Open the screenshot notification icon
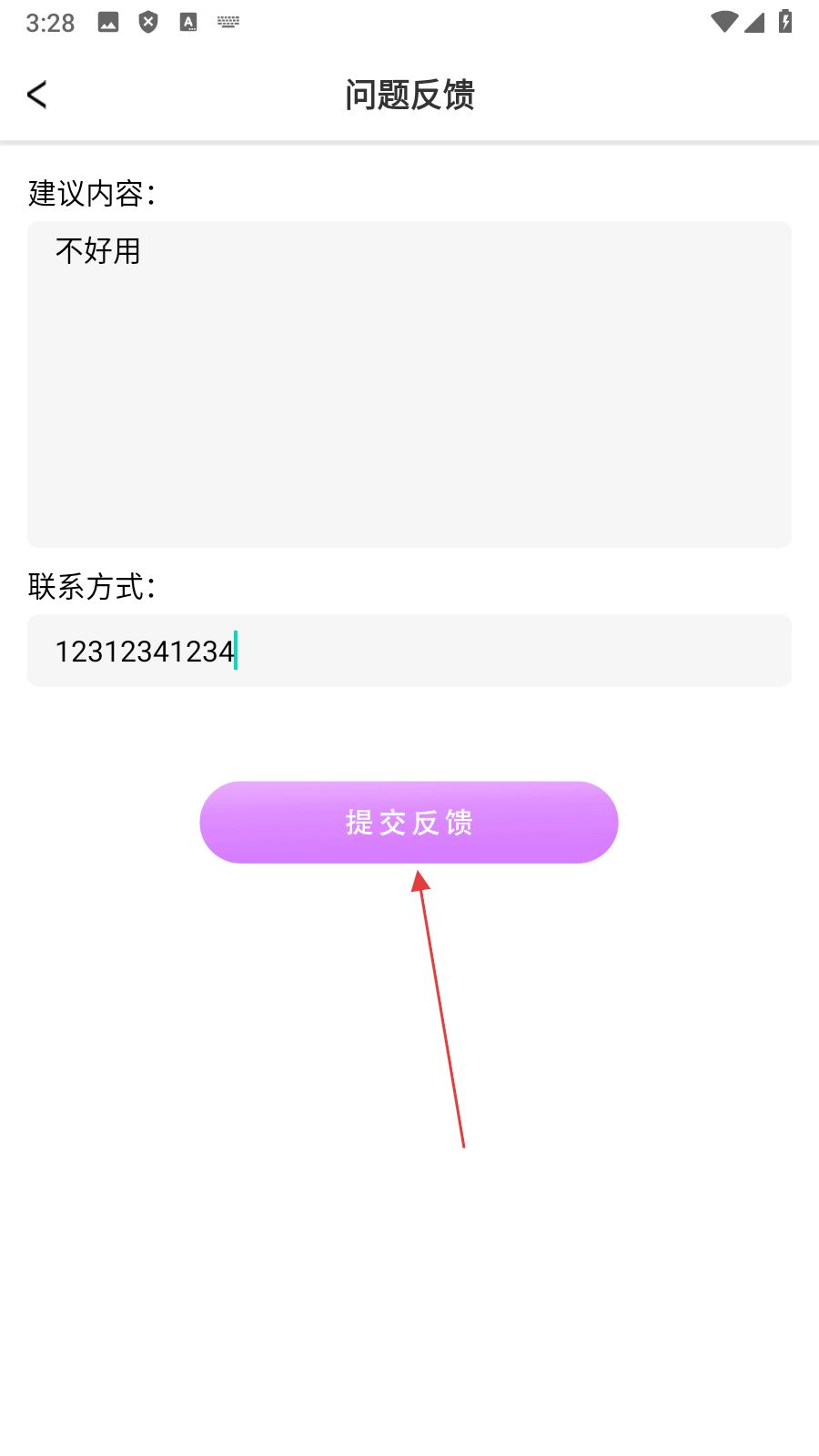The width and height of the screenshot is (819, 1456). 109,22
